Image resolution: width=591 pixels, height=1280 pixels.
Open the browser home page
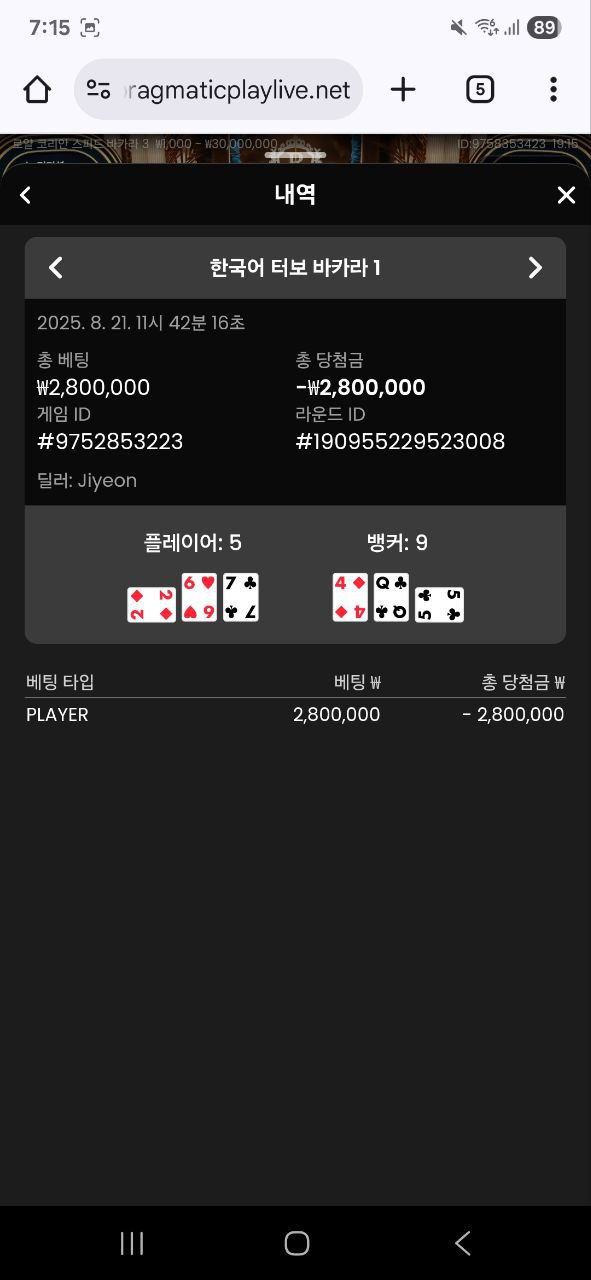pyautogui.click(x=37, y=90)
